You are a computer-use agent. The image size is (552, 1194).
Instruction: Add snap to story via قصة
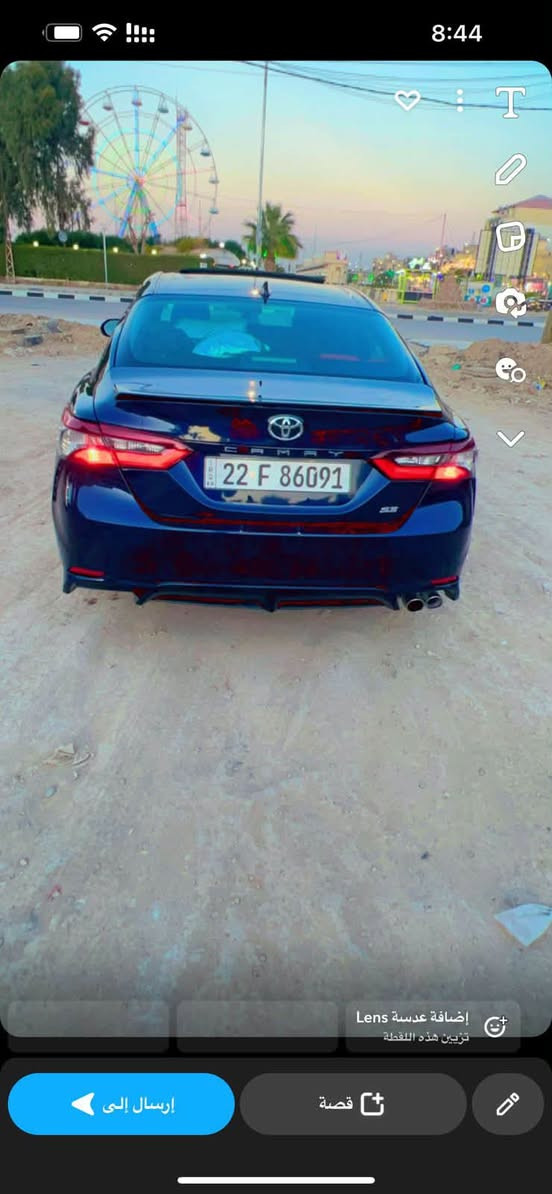pos(353,1104)
